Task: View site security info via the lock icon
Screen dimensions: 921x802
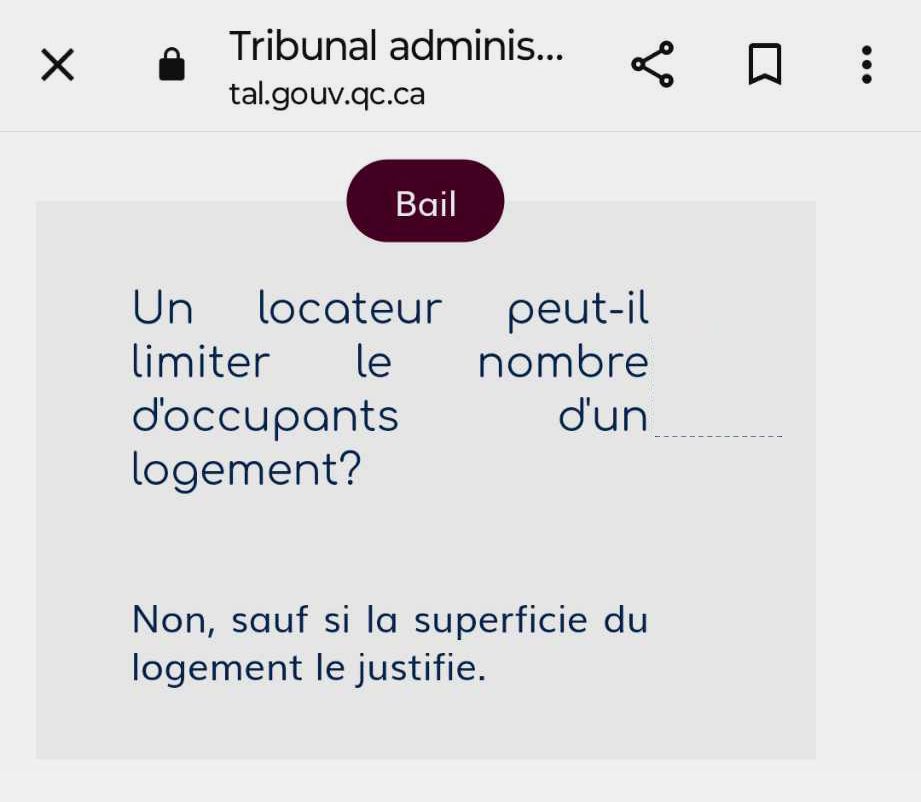Action: tap(172, 65)
